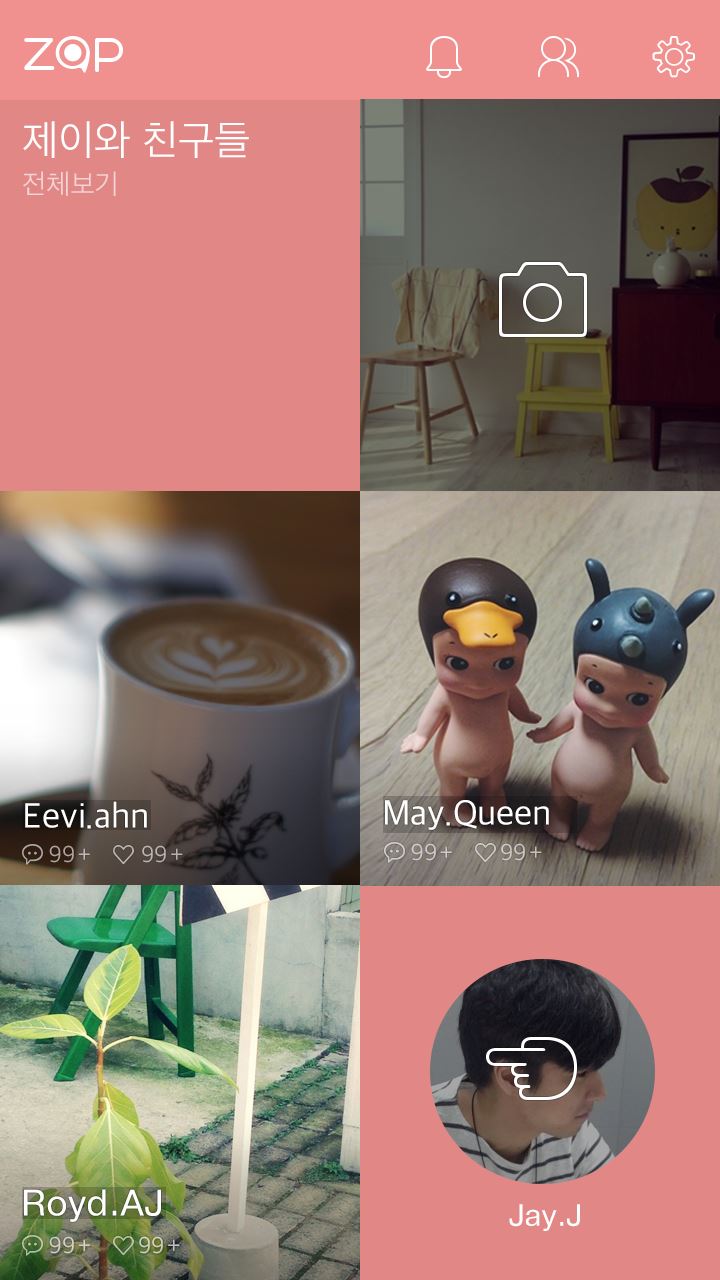Viewport: 720px width, 1280px height.
Task: Poke Jay.J's profile picture
Action: pos(542,1071)
